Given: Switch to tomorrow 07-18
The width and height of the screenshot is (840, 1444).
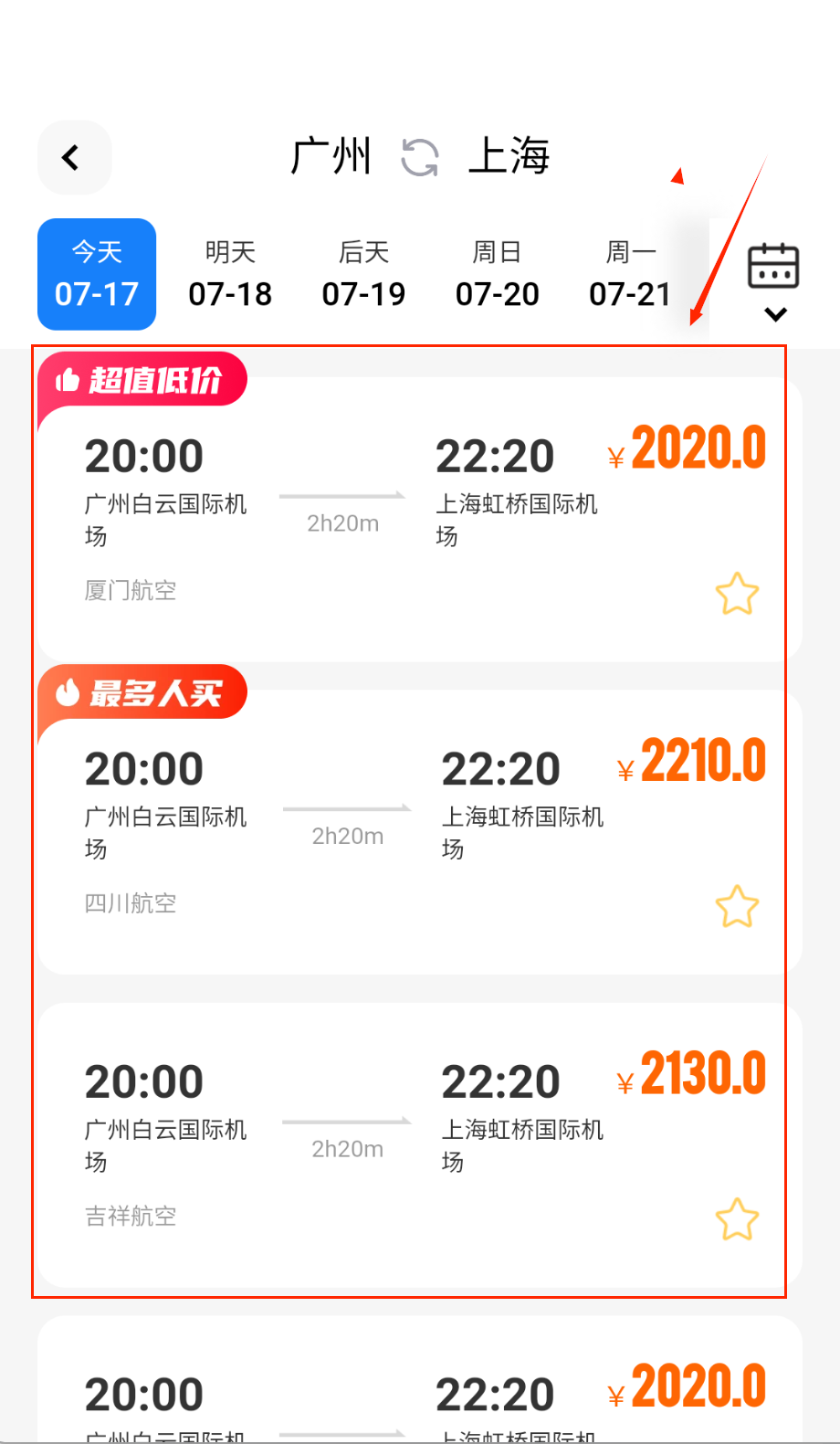Looking at the screenshot, I should [x=230, y=274].
